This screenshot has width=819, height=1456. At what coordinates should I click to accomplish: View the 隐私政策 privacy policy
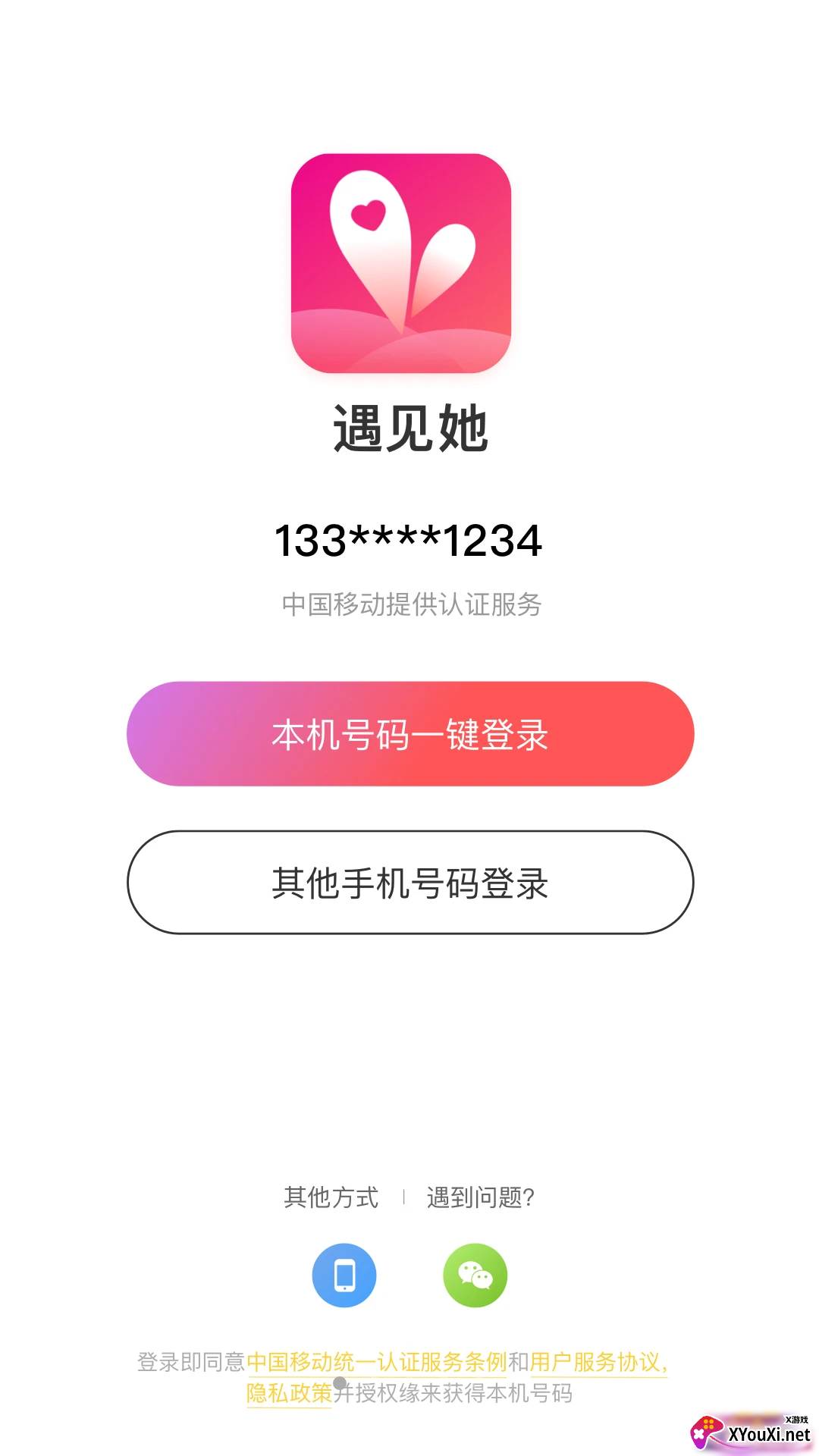[x=289, y=1393]
